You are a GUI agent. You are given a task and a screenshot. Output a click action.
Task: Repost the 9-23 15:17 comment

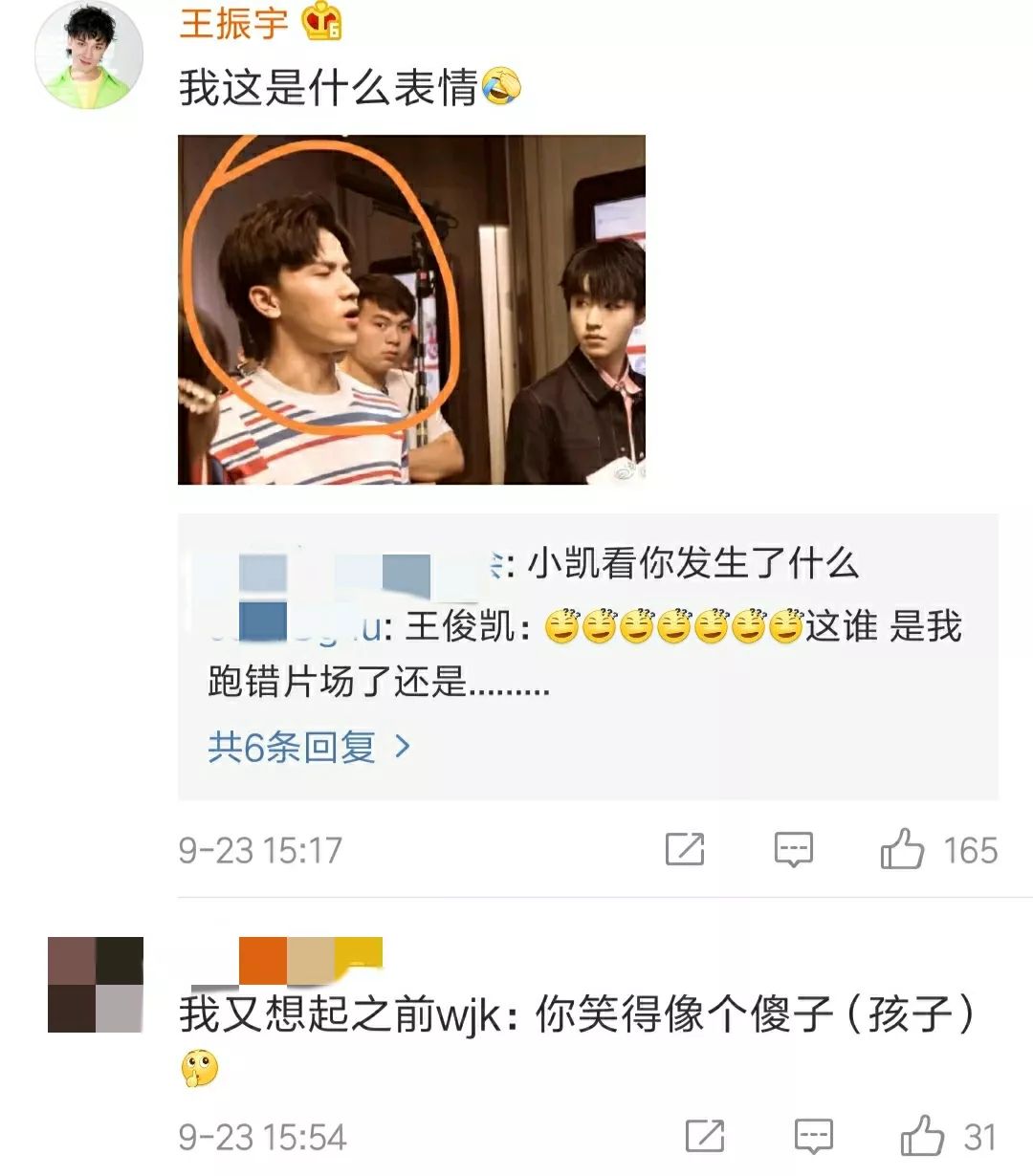685,849
